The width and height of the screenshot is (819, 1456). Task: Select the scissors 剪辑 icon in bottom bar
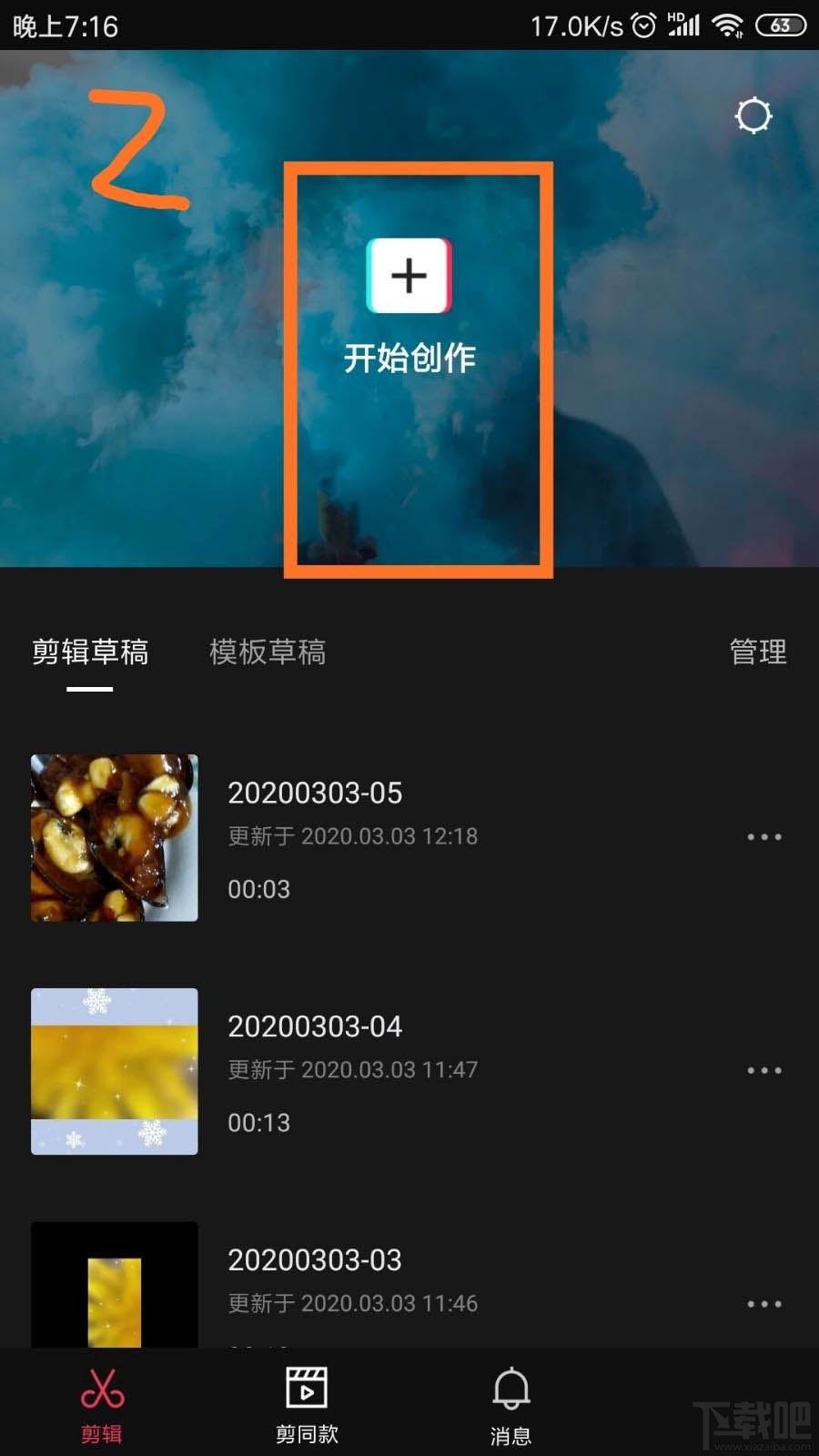click(x=102, y=1388)
